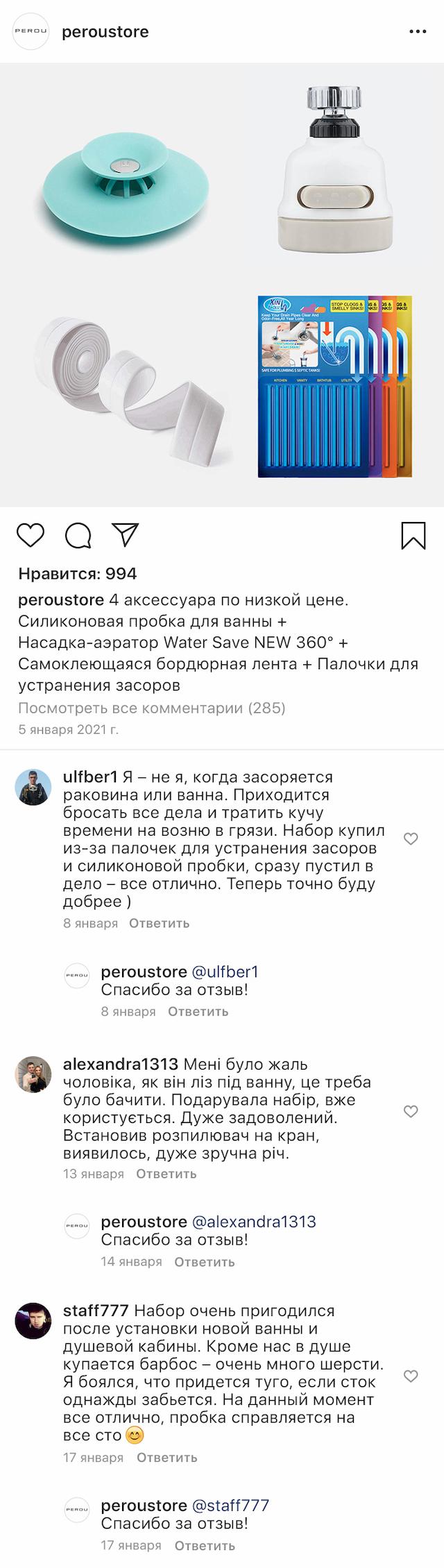This screenshot has width=444, height=1568.
Task: Reply to alexandra1313's comment
Action: point(166,1174)
